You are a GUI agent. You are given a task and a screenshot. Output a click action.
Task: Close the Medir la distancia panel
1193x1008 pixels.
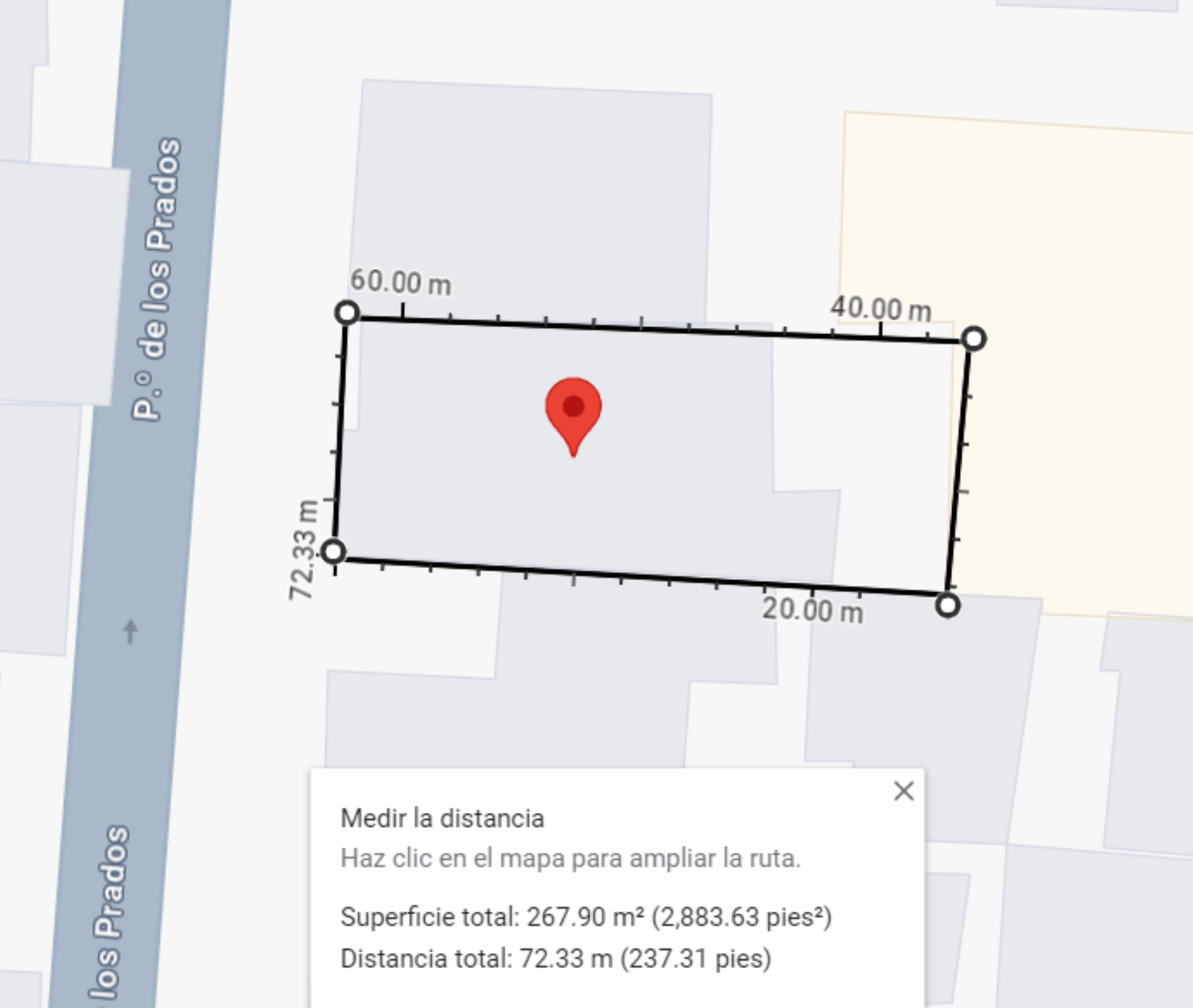903,791
